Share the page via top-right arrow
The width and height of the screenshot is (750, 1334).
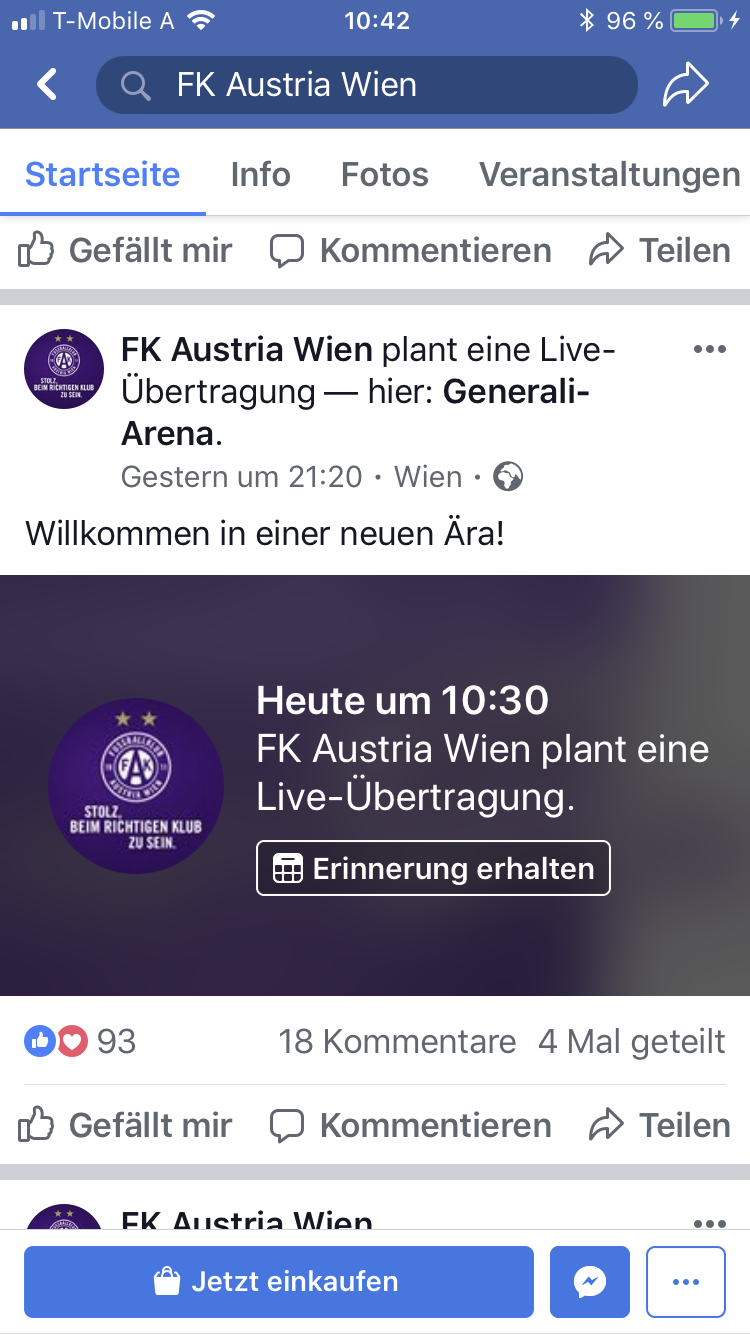point(686,85)
